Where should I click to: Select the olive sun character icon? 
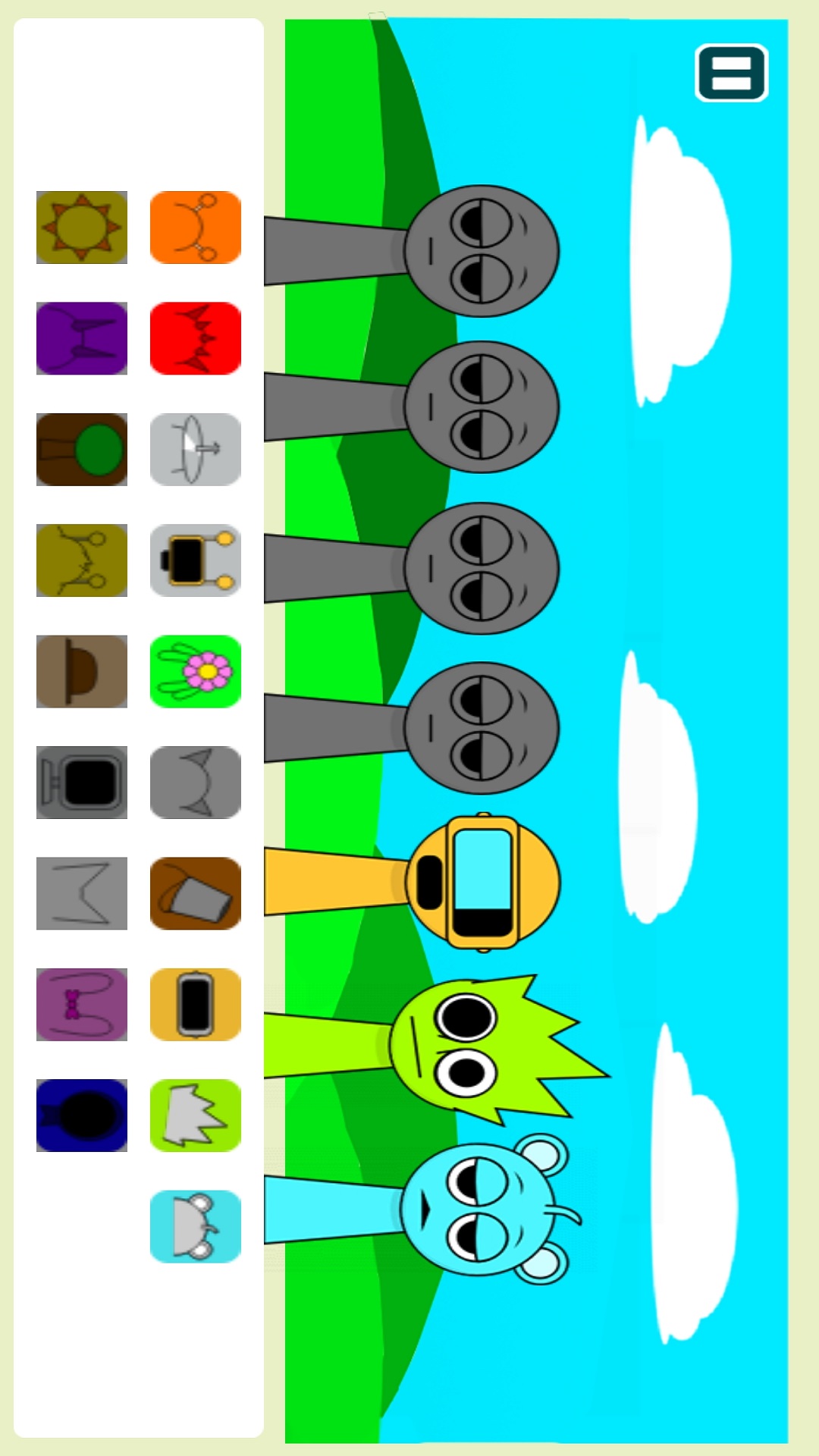(x=82, y=227)
